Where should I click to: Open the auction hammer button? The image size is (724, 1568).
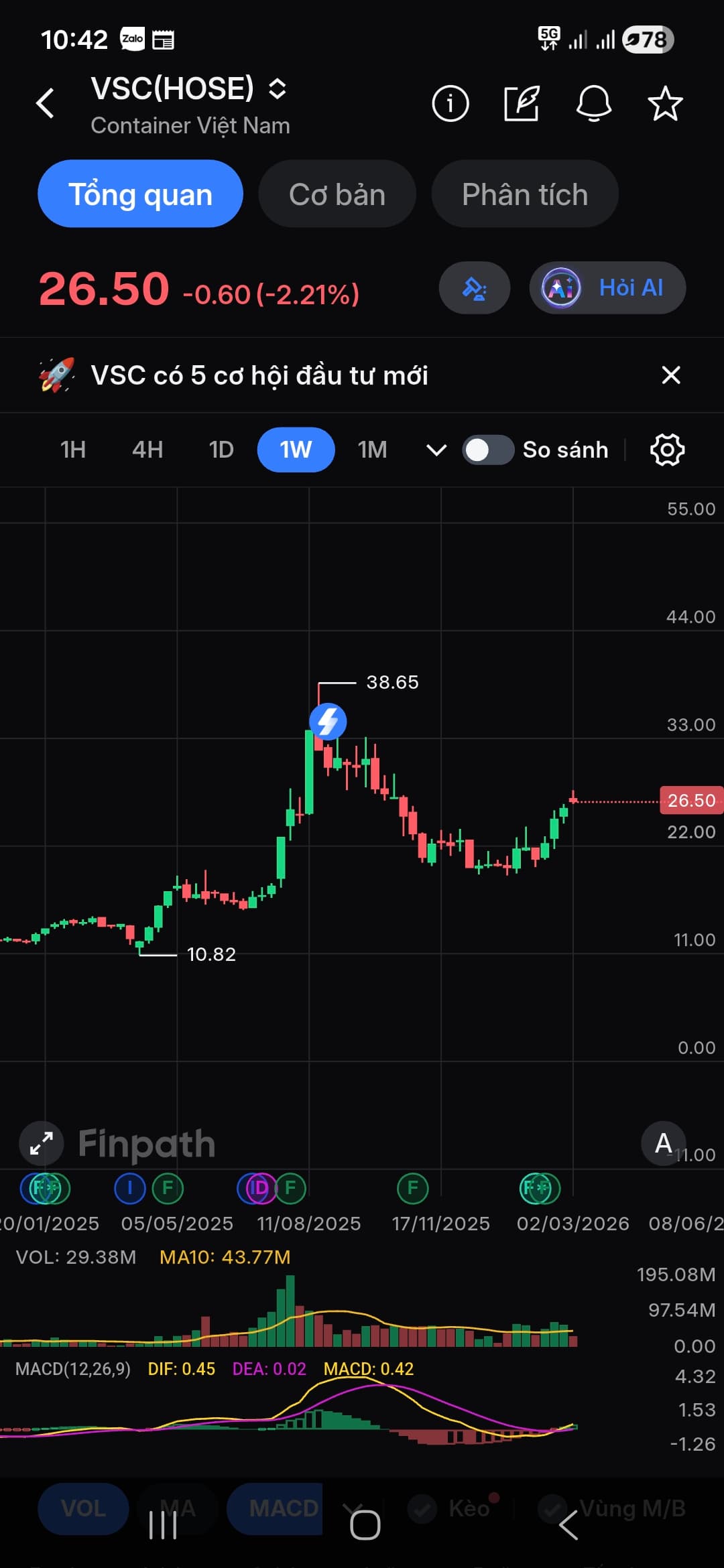[x=475, y=288]
